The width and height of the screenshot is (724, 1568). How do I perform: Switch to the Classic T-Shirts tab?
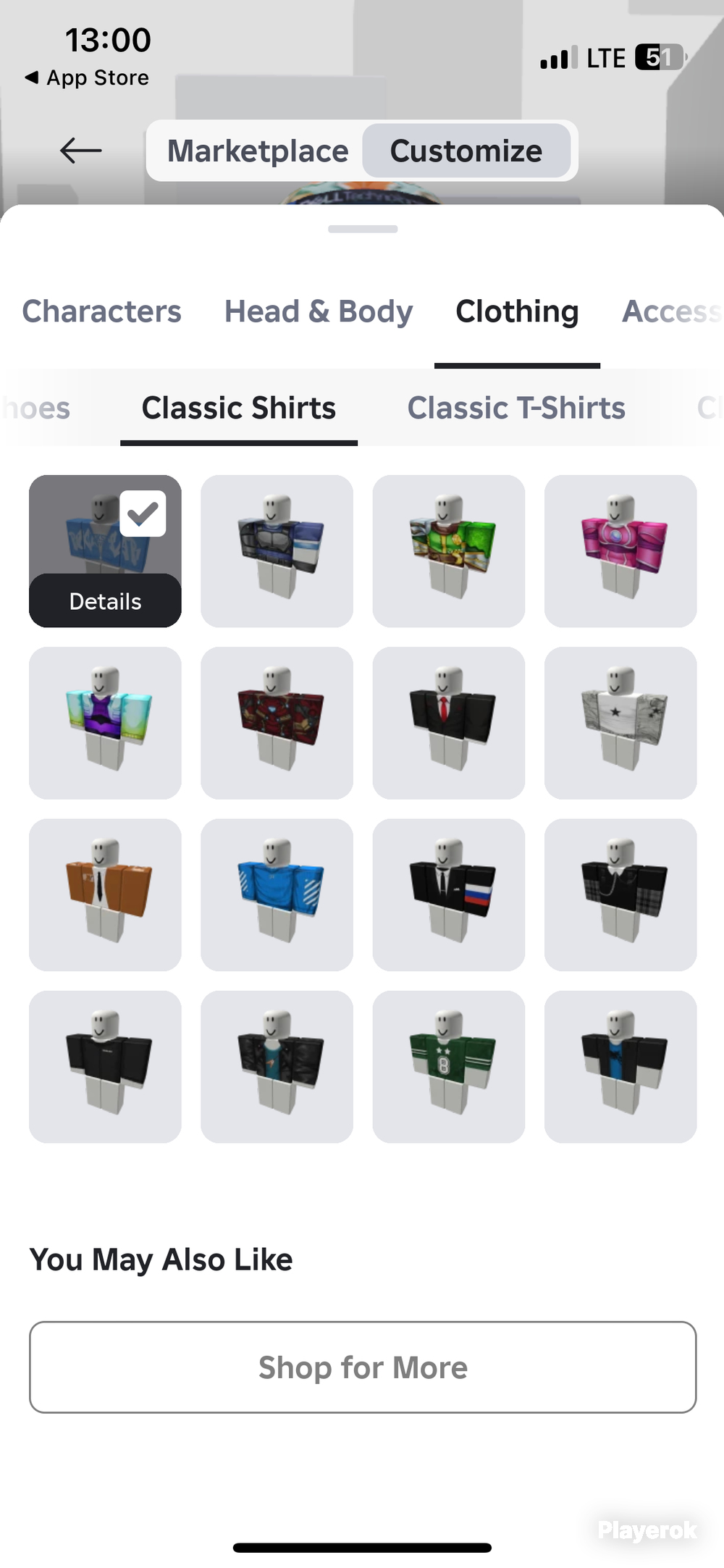(x=516, y=408)
